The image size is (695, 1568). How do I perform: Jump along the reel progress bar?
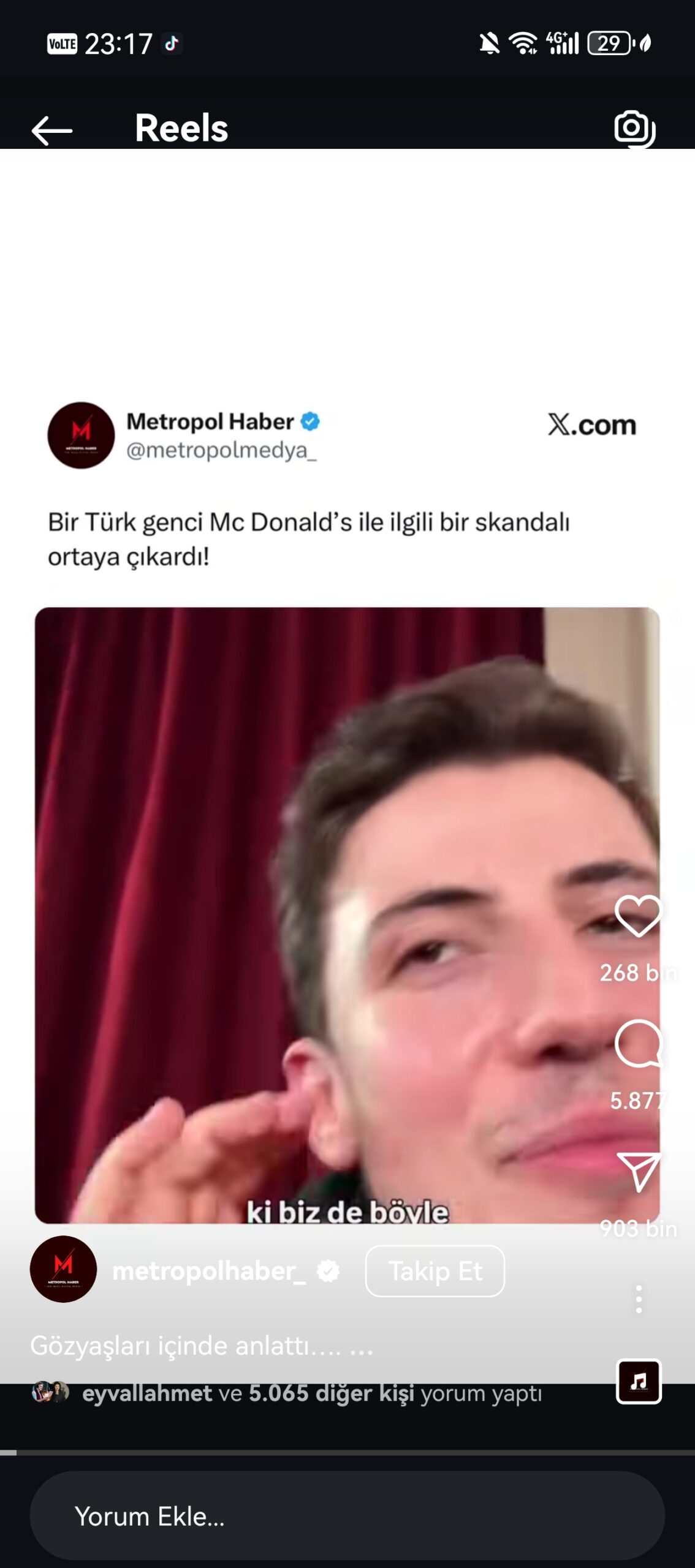tap(347, 1453)
